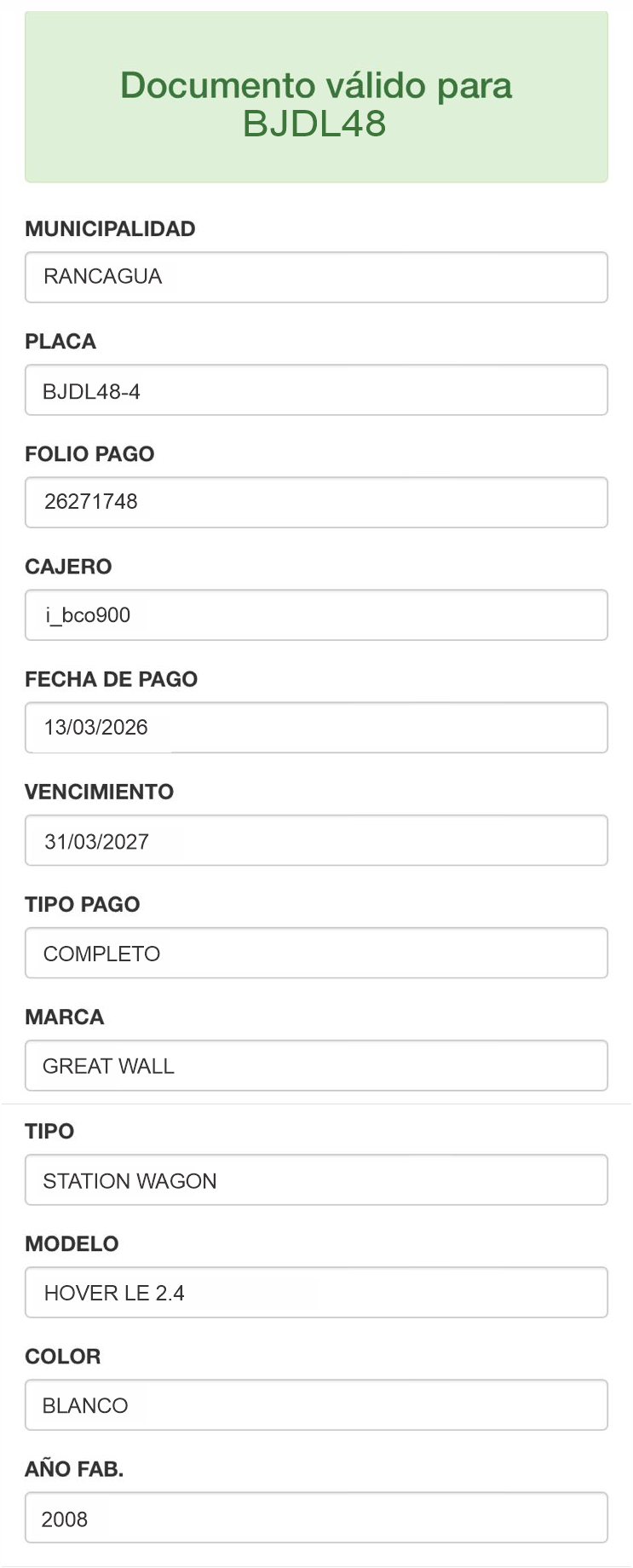The image size is (633, 1568).
Task: Tap the Tipo Pago field COMPLETO
Action: click(316, 953)
